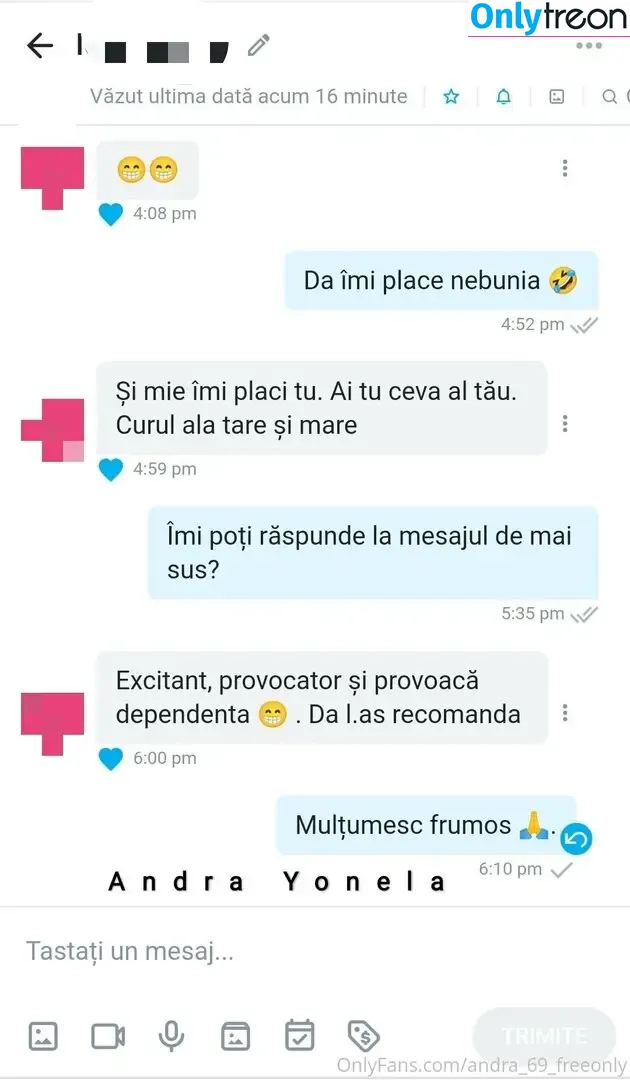Record a voice message with the microphone
Image resolution: width=630 pixels, height=1080 pixels.
tap(171, 1035)
